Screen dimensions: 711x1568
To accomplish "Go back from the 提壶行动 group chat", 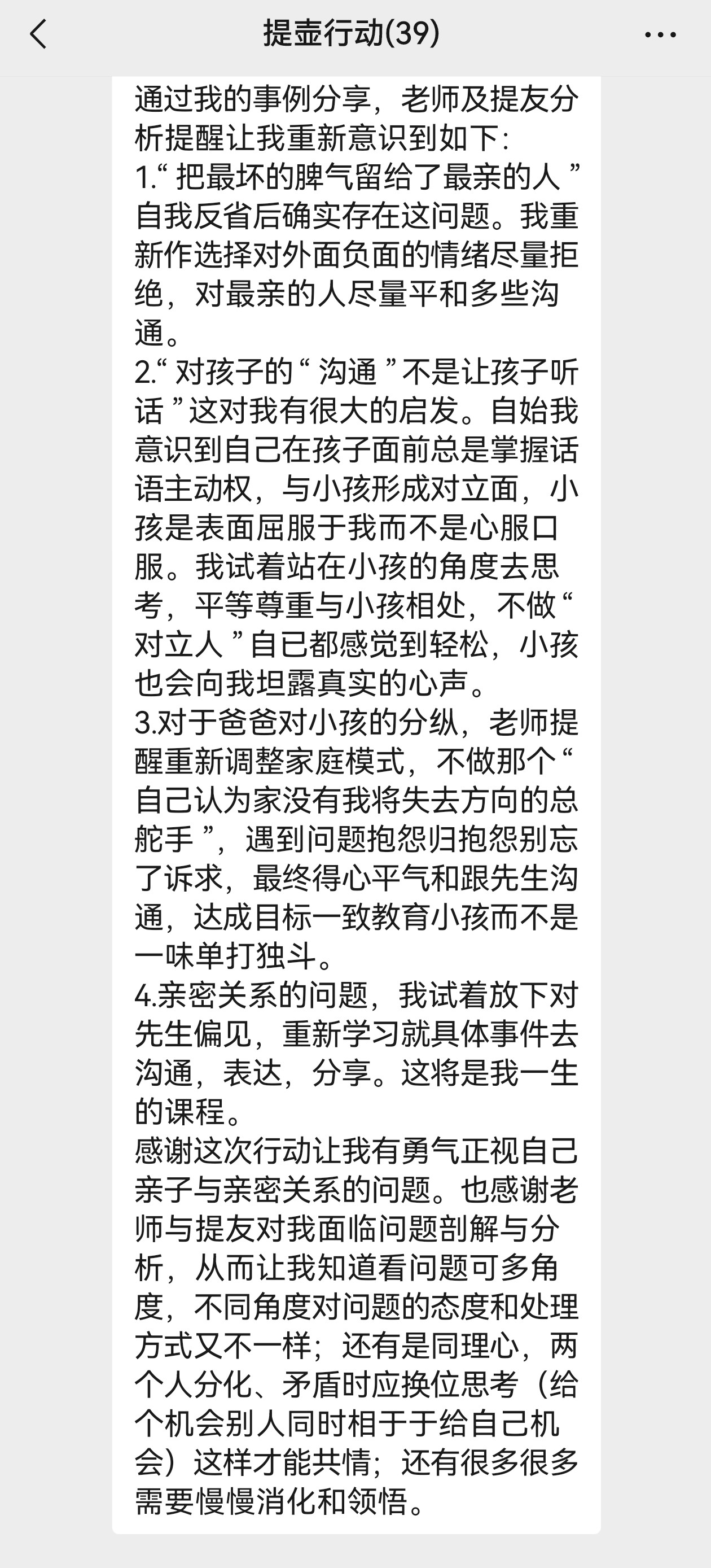I will [x=38, y=34].
